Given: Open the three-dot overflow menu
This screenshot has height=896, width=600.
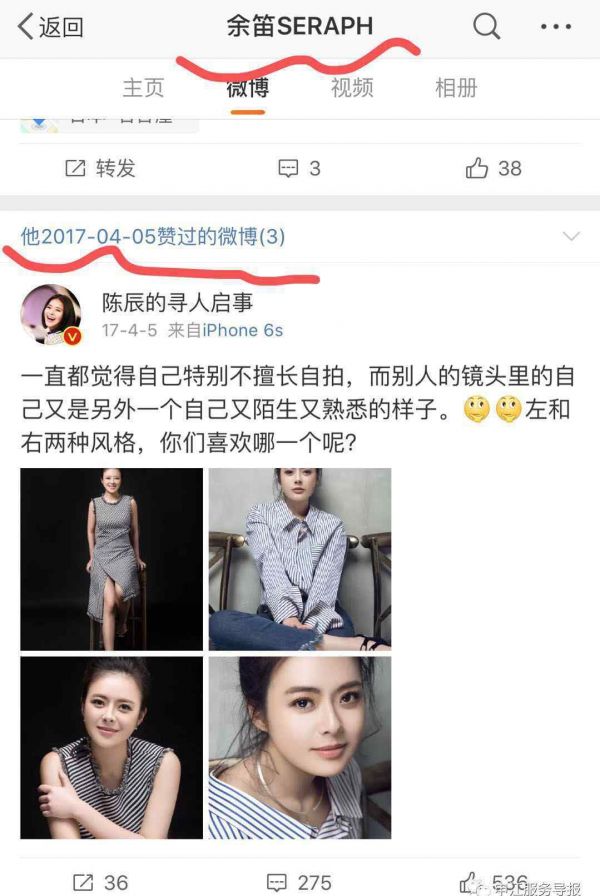Looking at the screenshot, I should point(555,27).
